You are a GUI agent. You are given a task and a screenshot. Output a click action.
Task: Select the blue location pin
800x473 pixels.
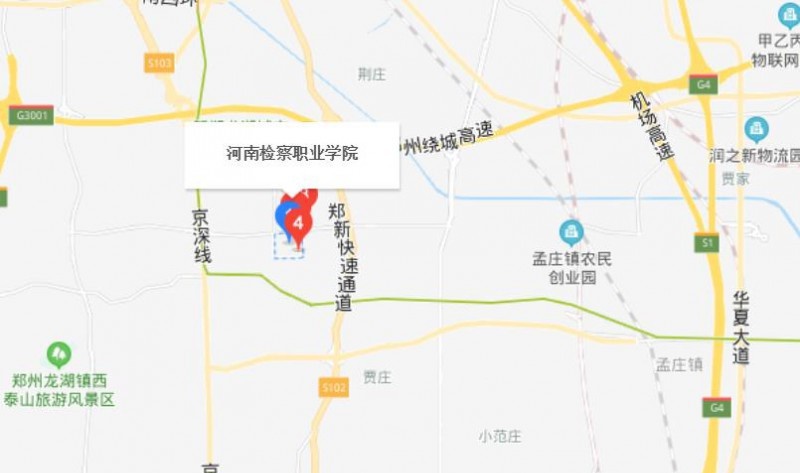284,216
